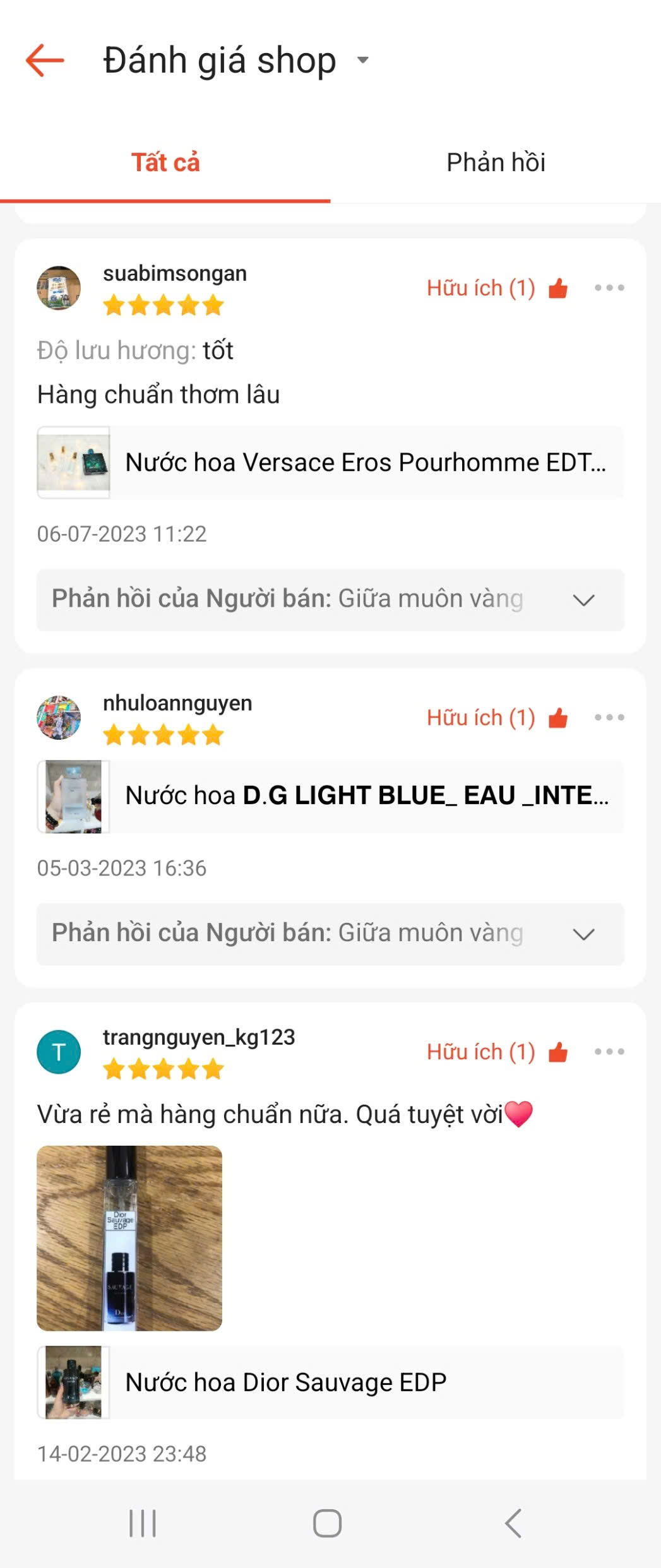Tap a star on suabimsongan's rating row
This screenshot has height=1568, width=661.
coord(165,306)
